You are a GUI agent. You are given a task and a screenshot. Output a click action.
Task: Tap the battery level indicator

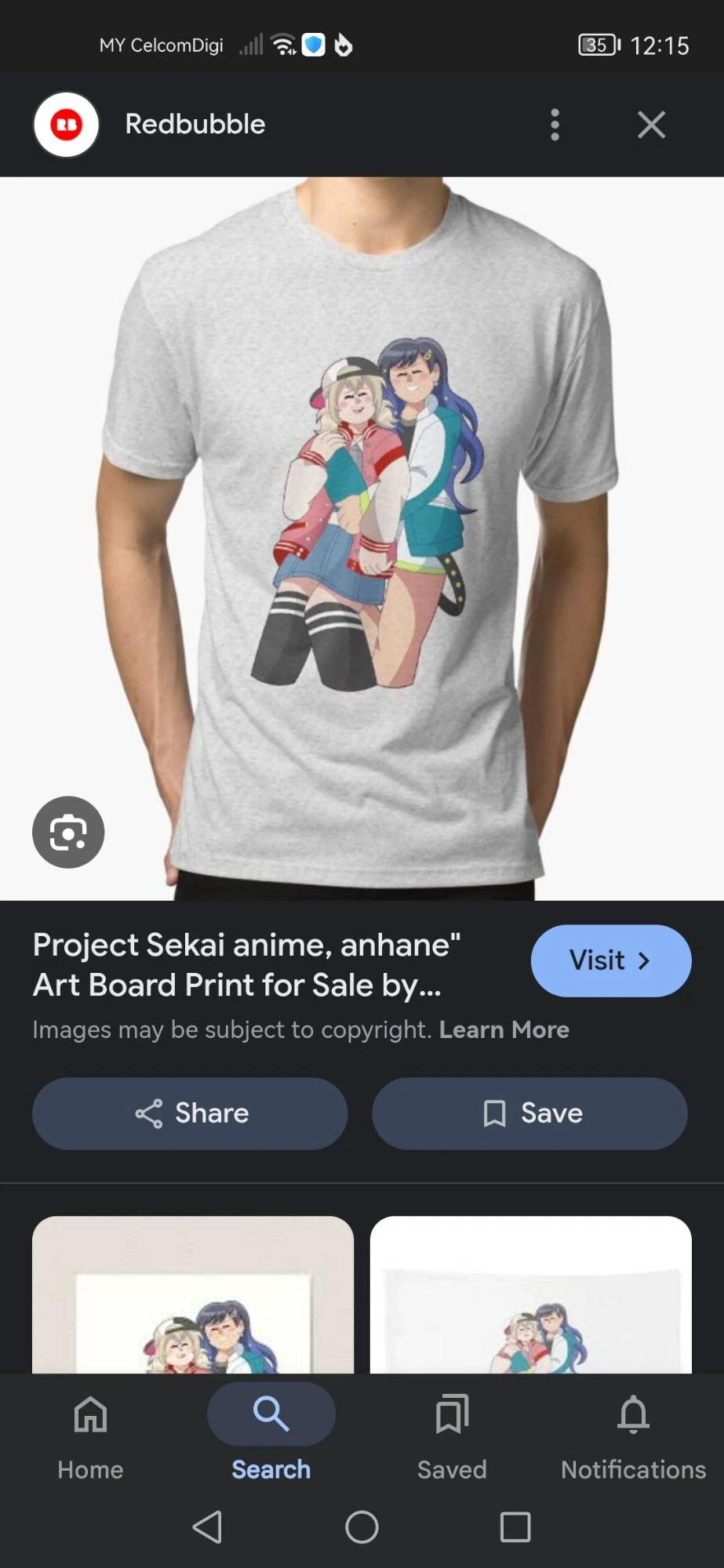click(598, 45)
